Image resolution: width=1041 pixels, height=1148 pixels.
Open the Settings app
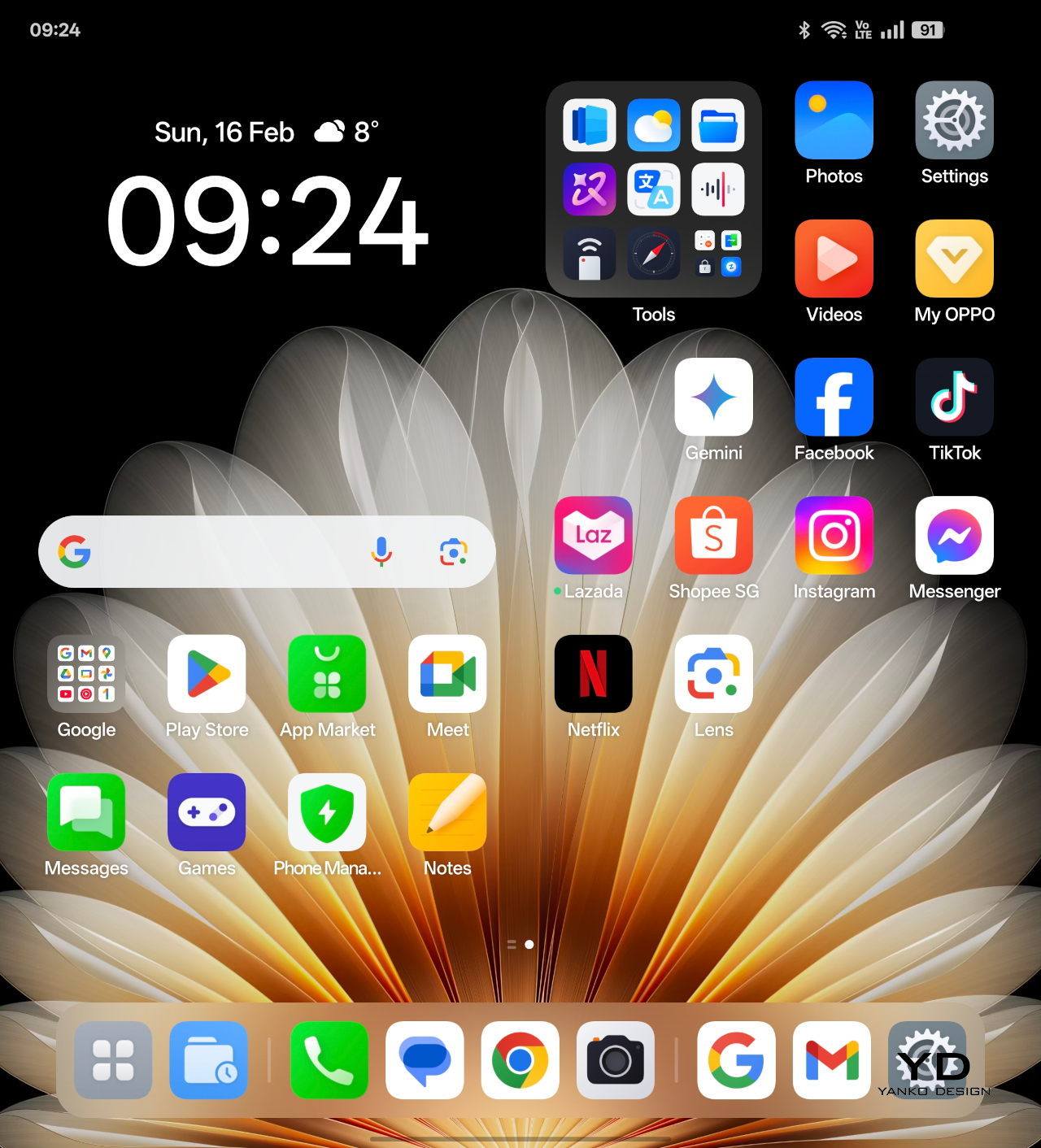[x=954, y=120]
